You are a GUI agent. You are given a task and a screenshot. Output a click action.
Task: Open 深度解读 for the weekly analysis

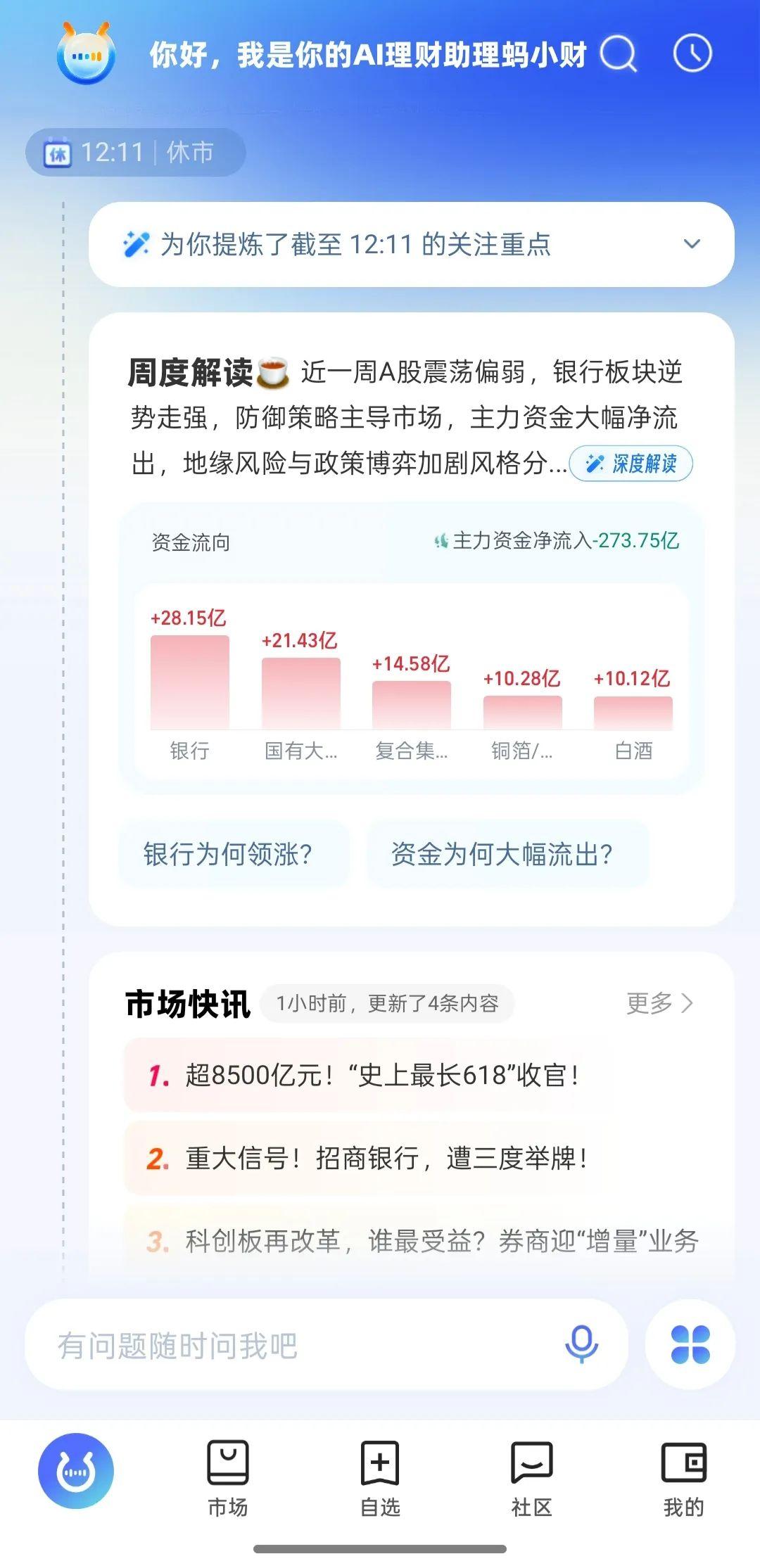(631, 464)
